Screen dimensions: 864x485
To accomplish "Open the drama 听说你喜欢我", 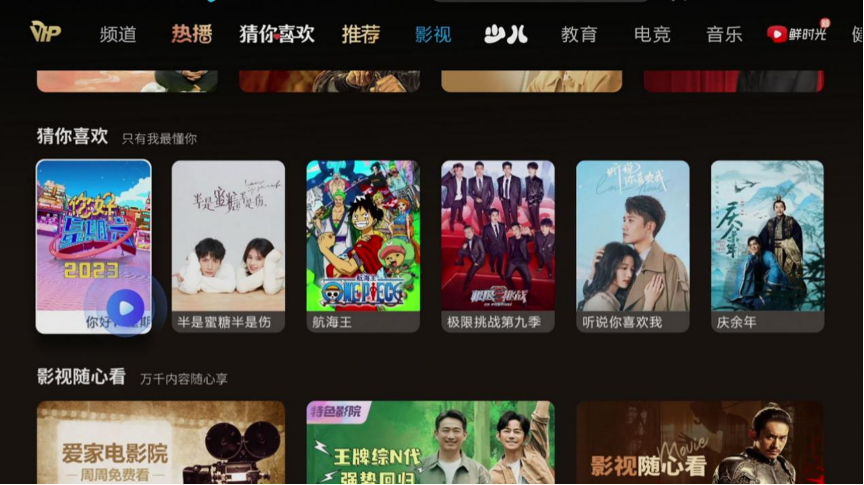I will (632, 246).
